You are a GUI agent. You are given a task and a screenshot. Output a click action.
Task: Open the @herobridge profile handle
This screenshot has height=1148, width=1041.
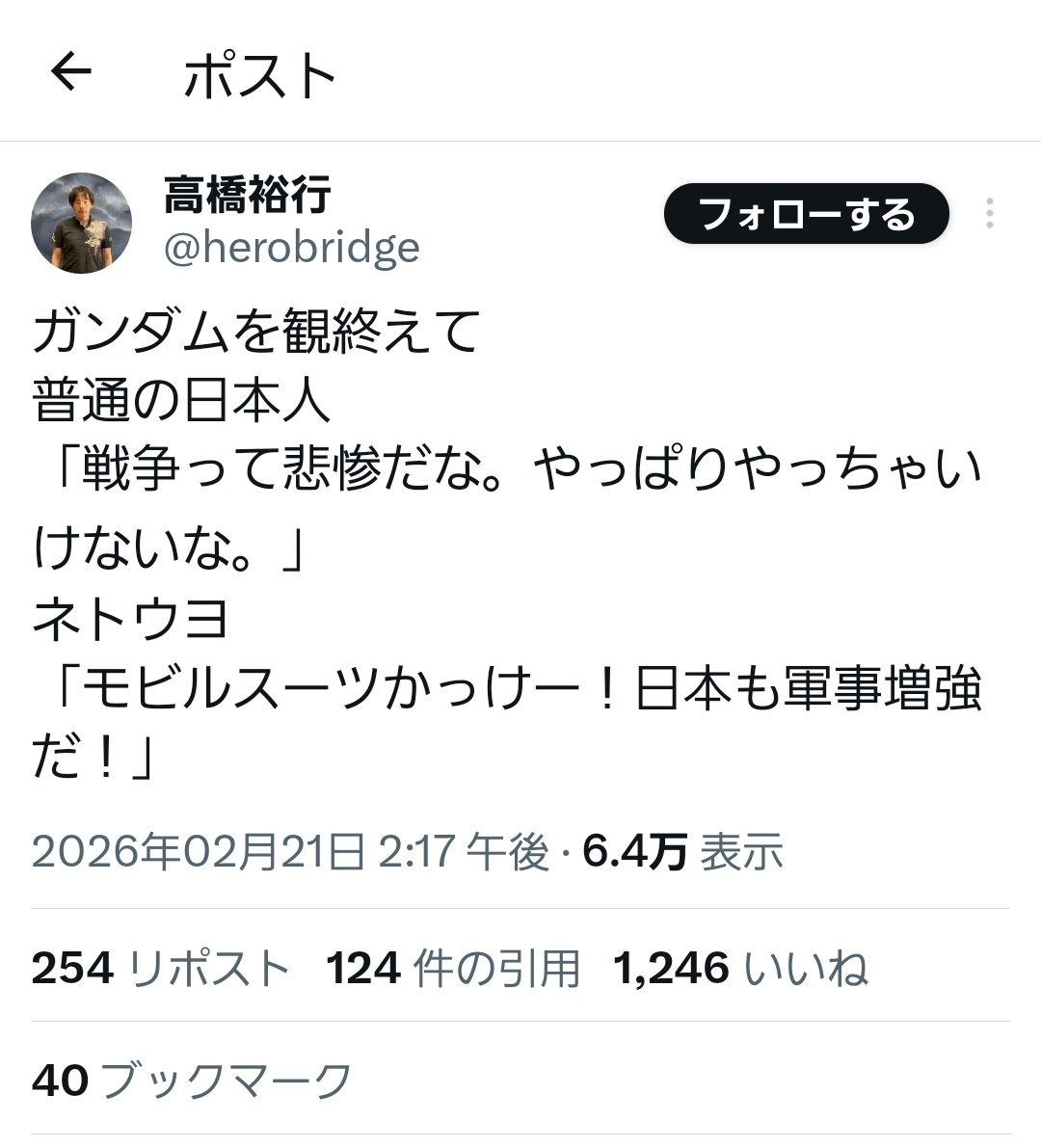click(x=291, y=248)
